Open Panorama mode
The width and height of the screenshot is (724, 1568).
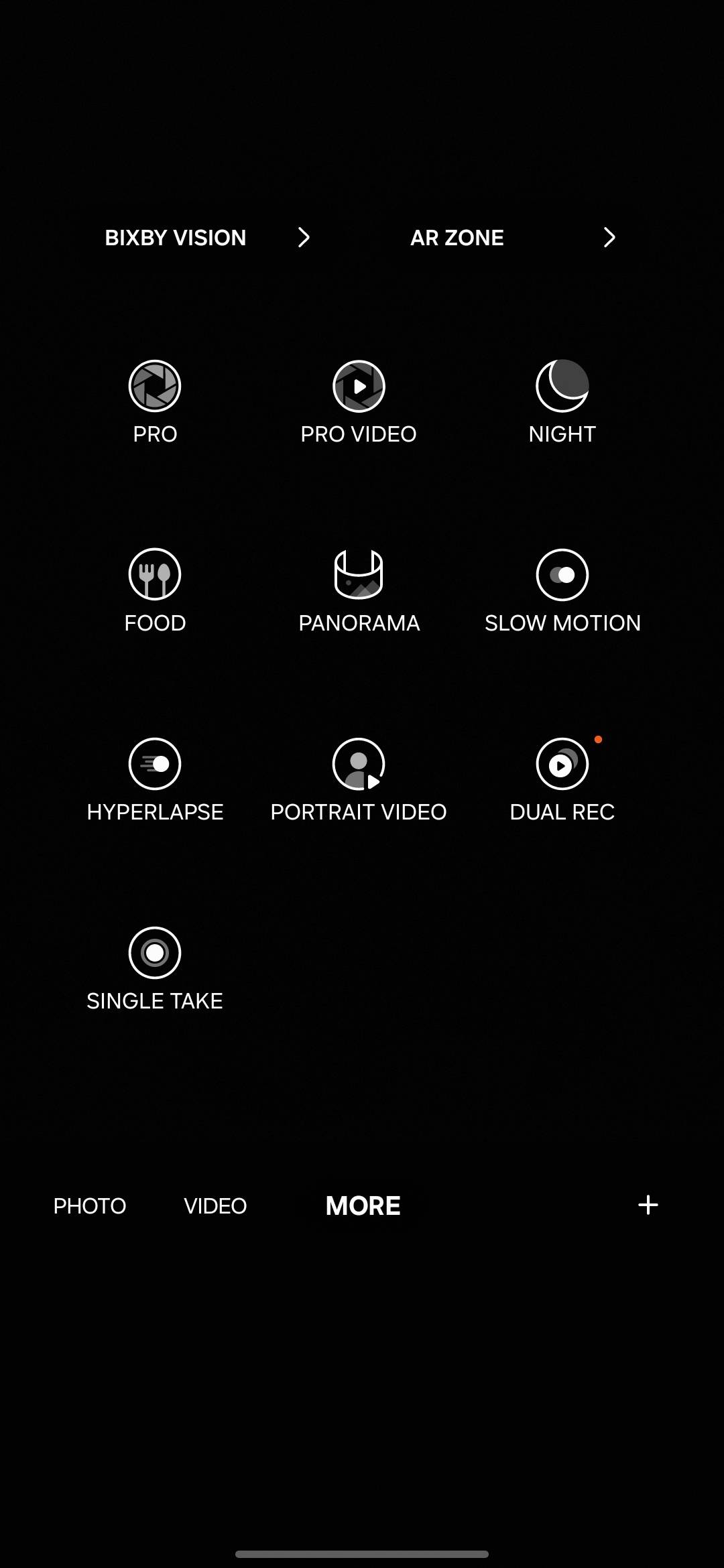click(x=359, y=590)
